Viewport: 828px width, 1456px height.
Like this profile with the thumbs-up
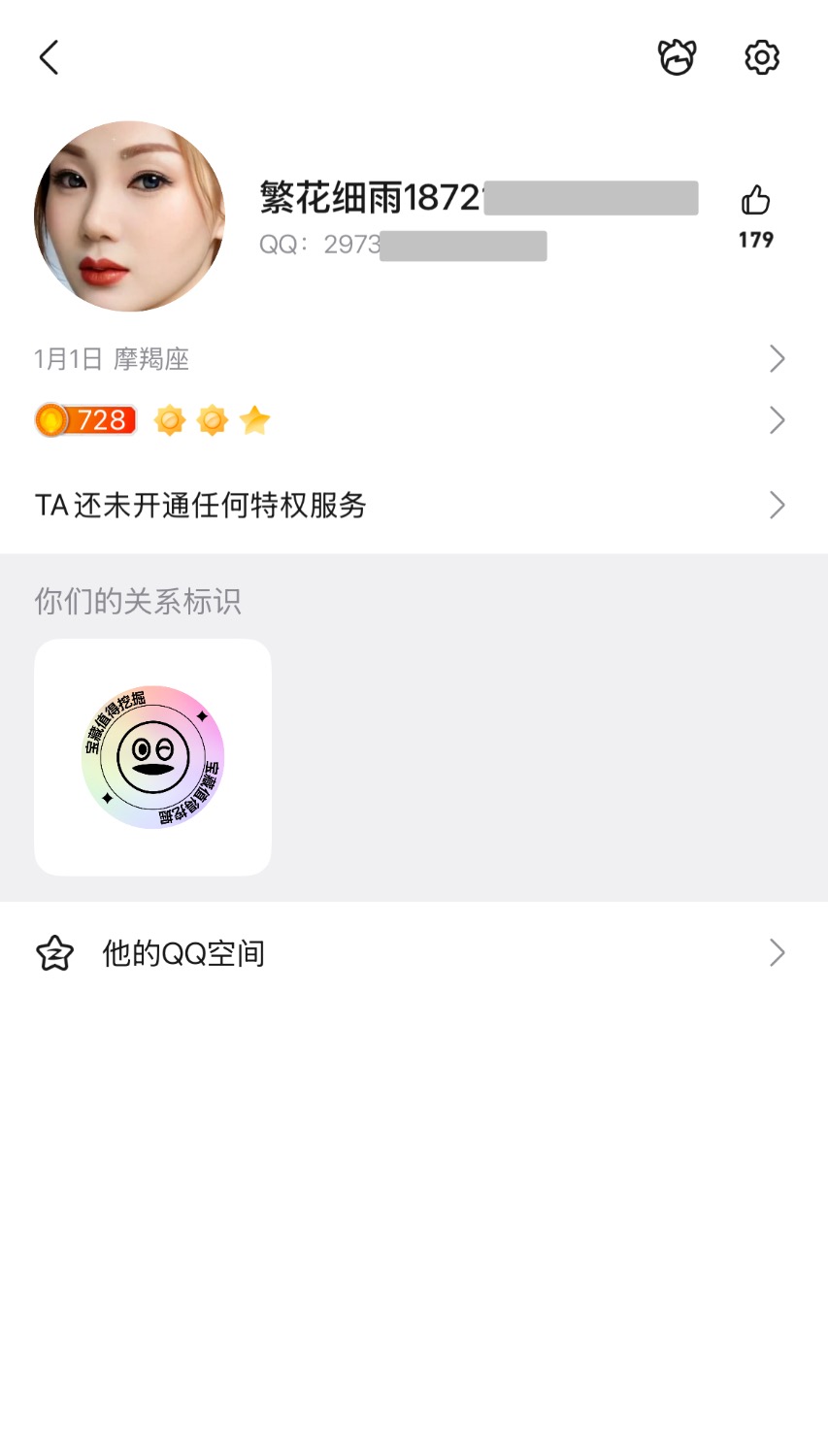[755, 202]
